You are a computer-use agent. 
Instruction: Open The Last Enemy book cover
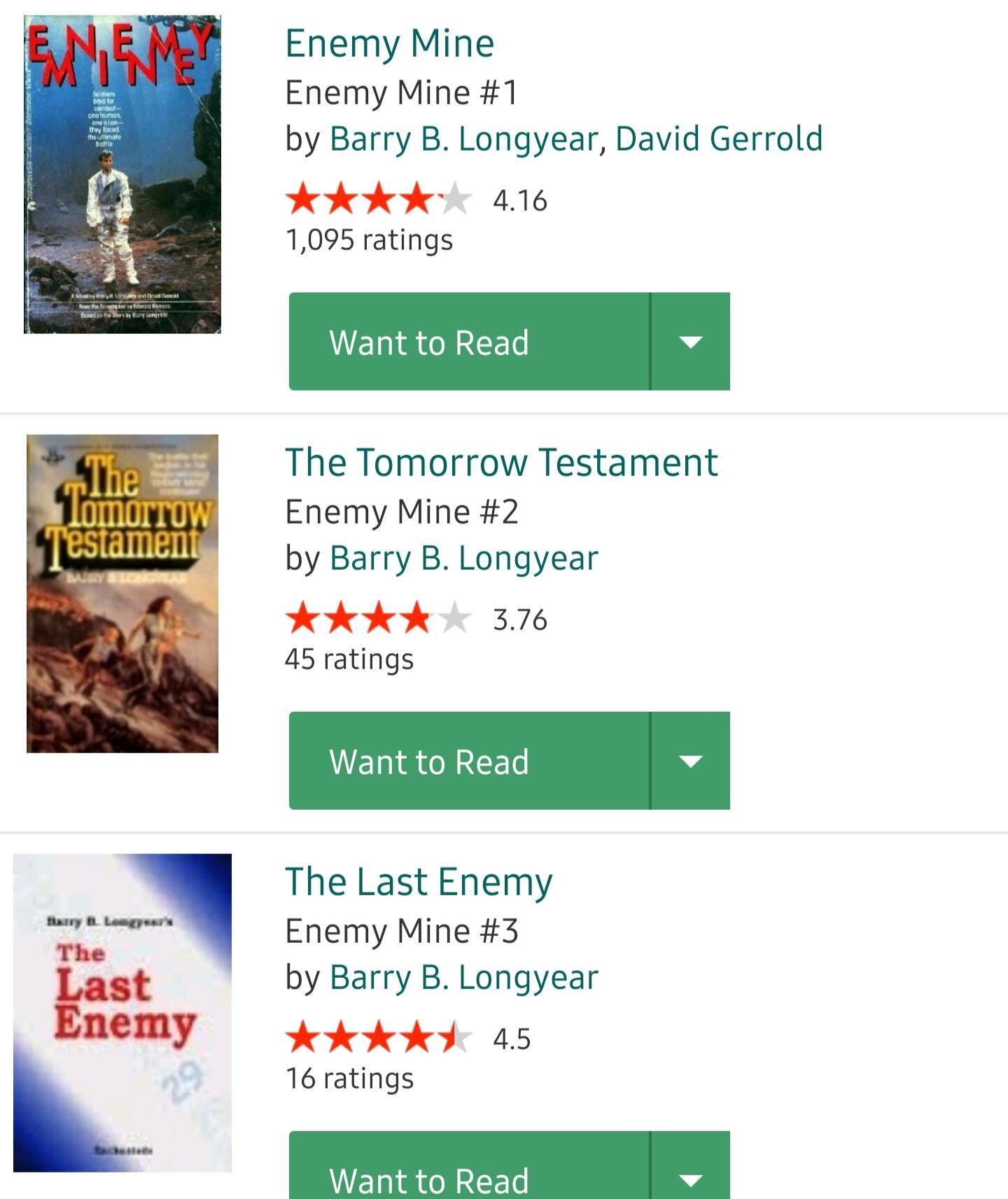[x=122, y=1012]
